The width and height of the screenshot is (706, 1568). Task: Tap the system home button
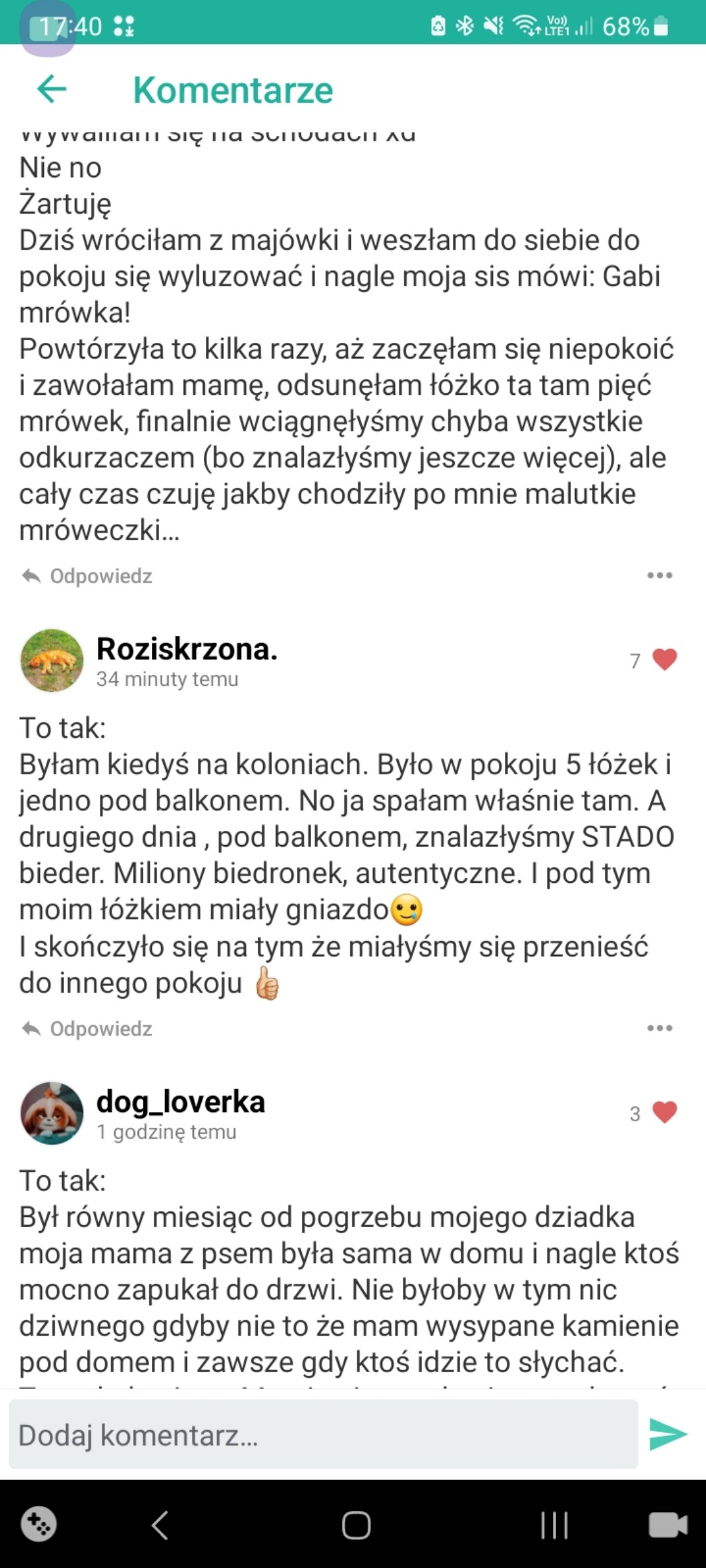pos(356,1525)
